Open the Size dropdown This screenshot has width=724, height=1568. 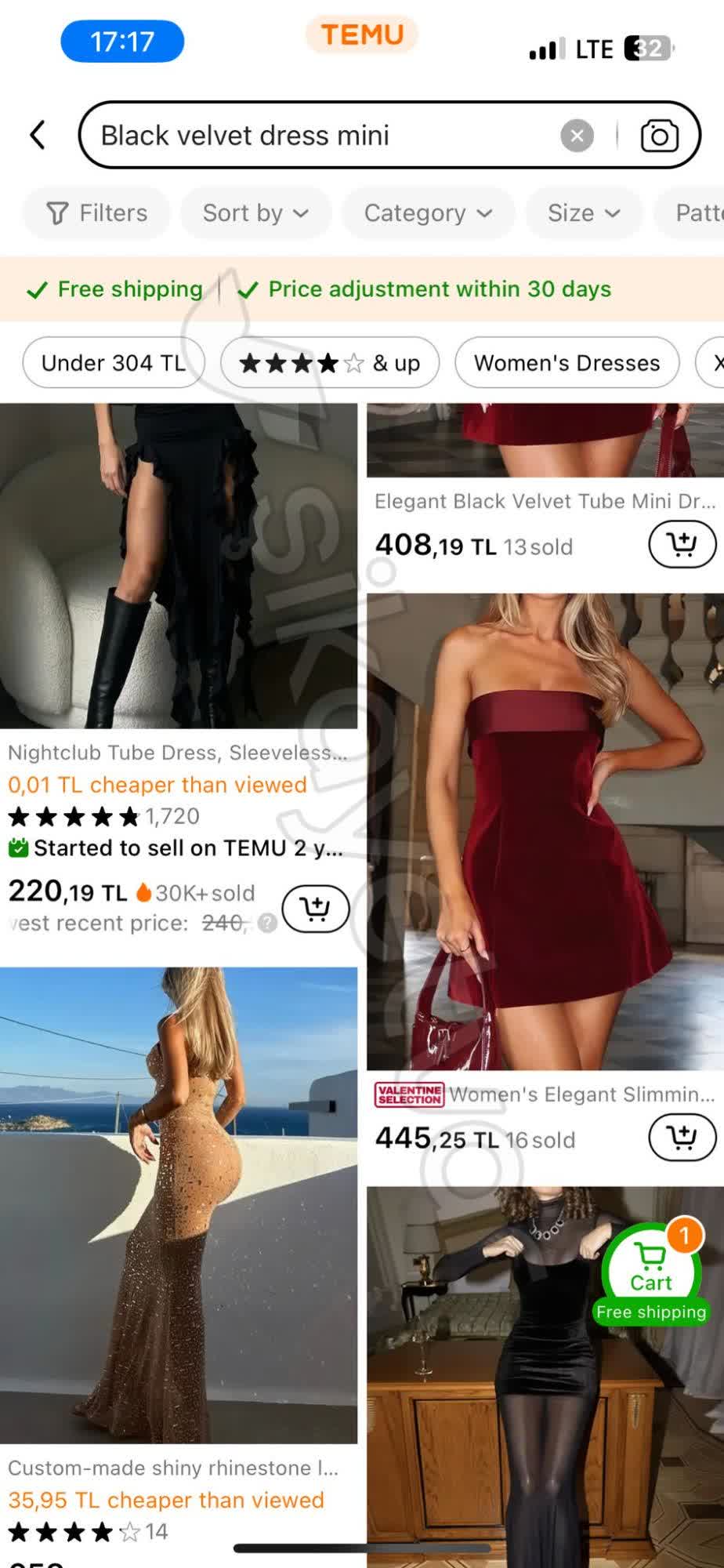pos(583,212)
